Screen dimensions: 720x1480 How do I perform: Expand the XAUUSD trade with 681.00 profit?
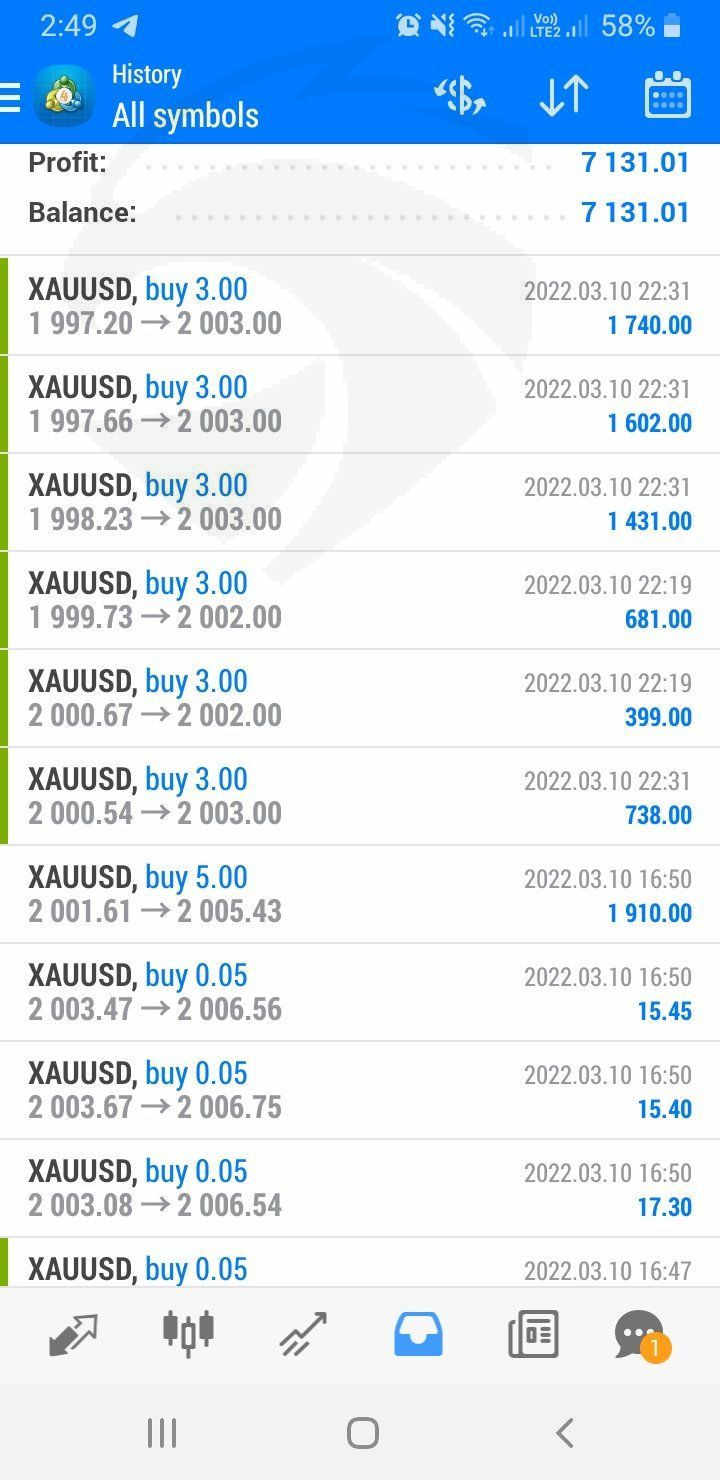coord(360,600)
